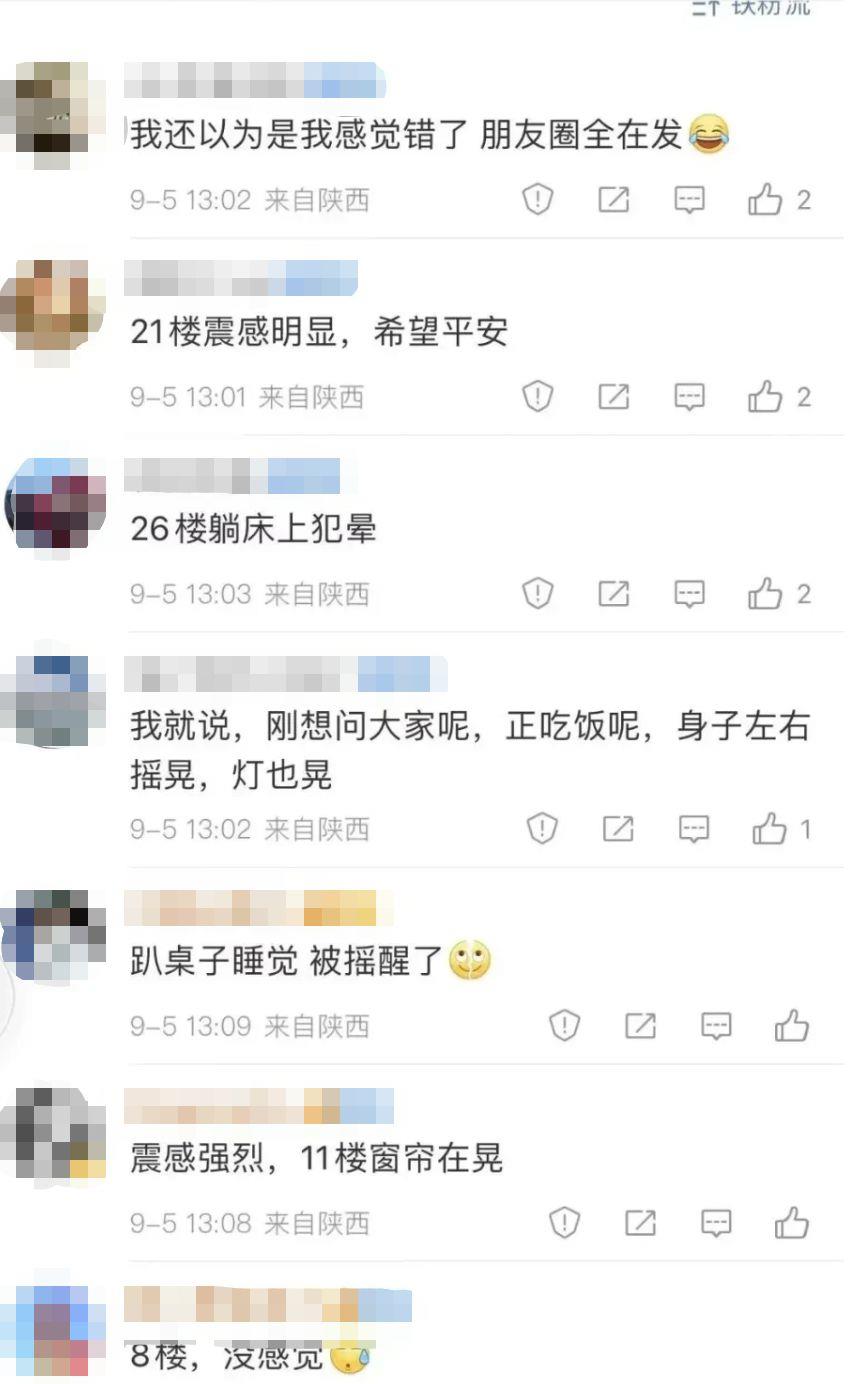Like the comment 趴桌子睡觉 被摇醒了
The image size is (853, 1384).
(791, 1026)
